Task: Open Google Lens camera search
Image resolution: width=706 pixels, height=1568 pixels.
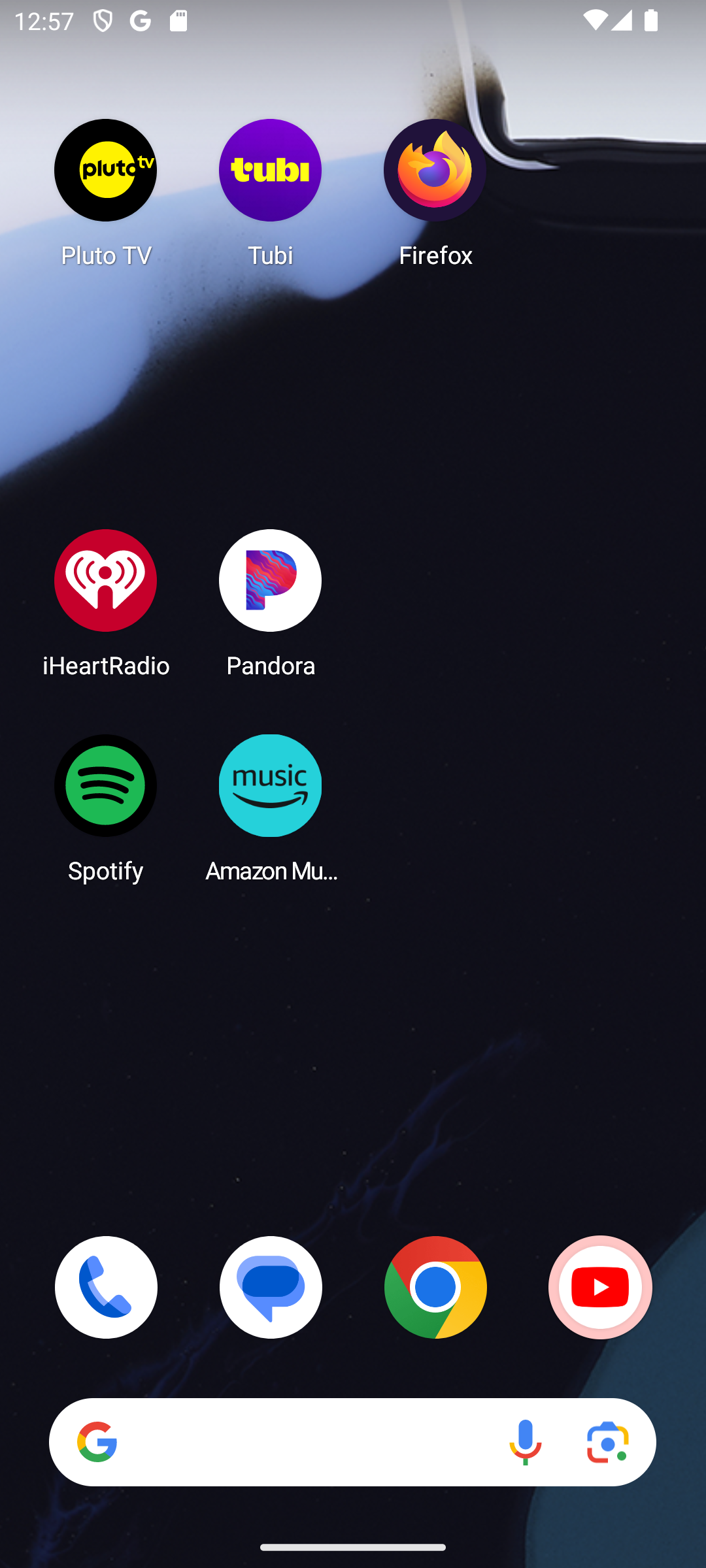Action: [607, 1442]
